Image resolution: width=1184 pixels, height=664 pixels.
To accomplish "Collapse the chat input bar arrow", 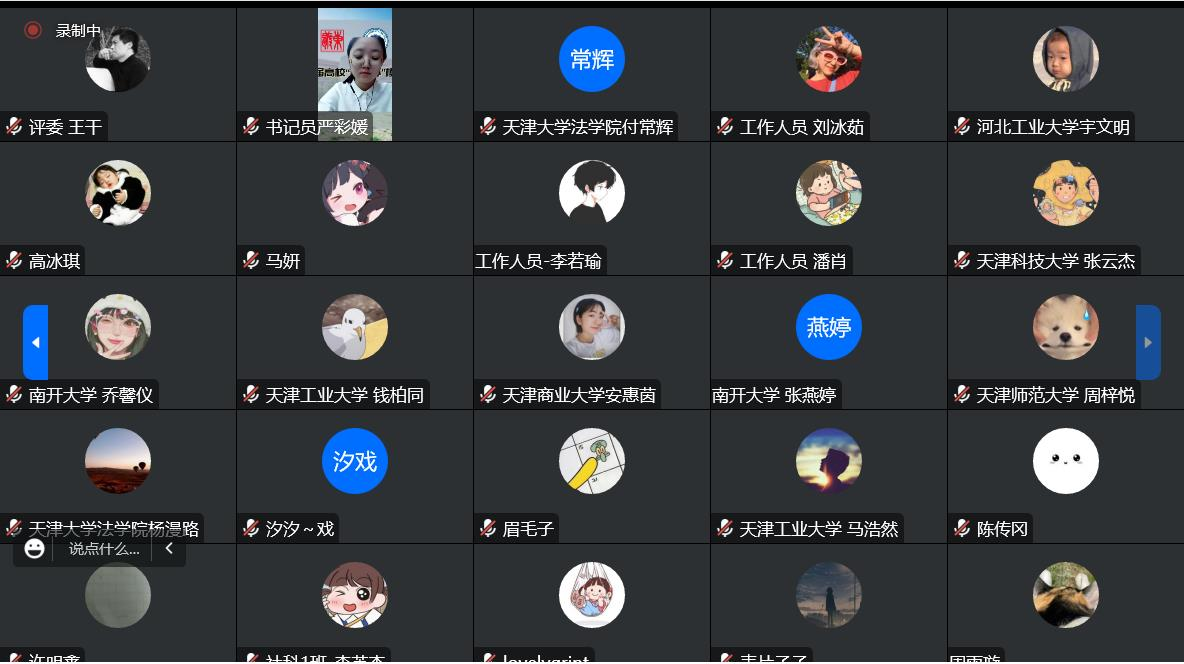I will 169,549.
